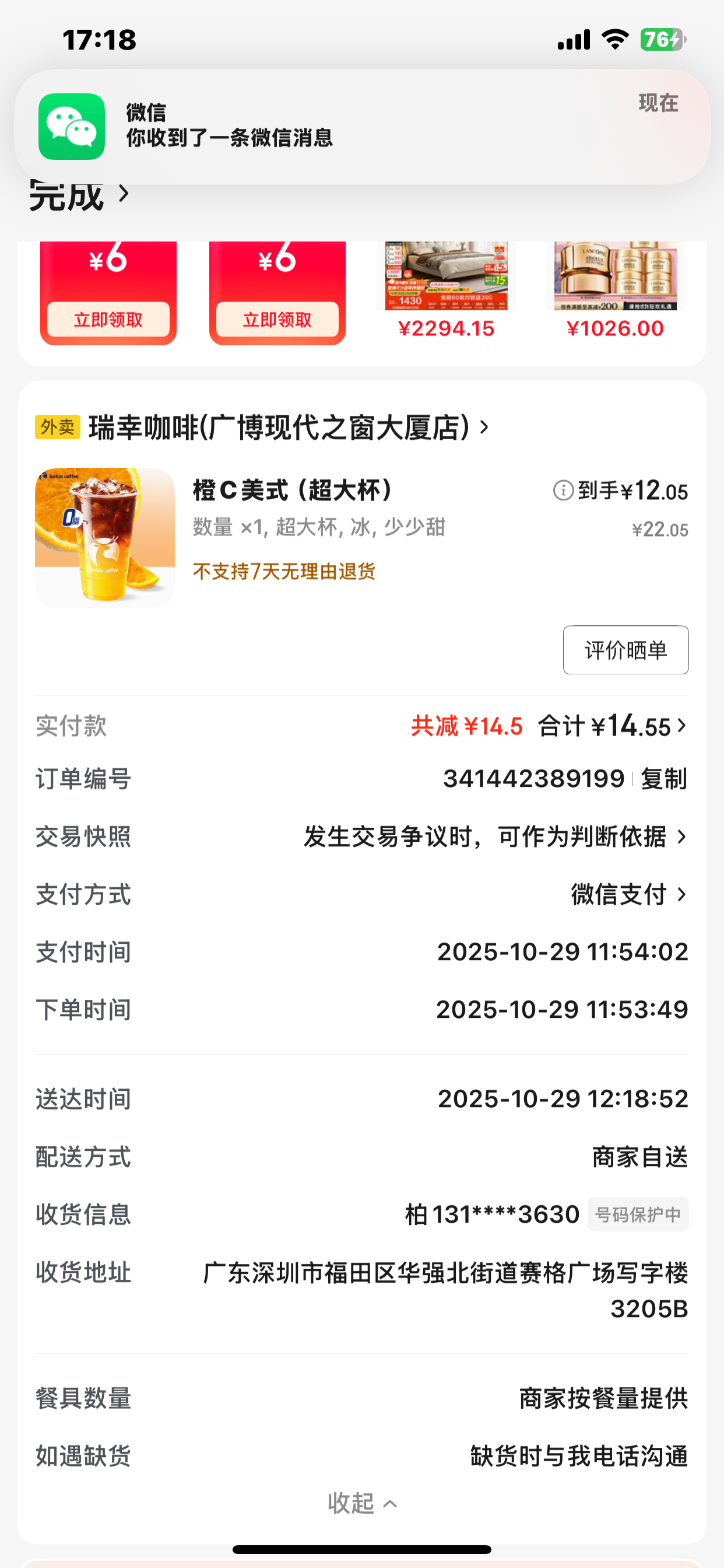Tap the 评价晒单 button
724x1568 pixels.
point(625,649)
